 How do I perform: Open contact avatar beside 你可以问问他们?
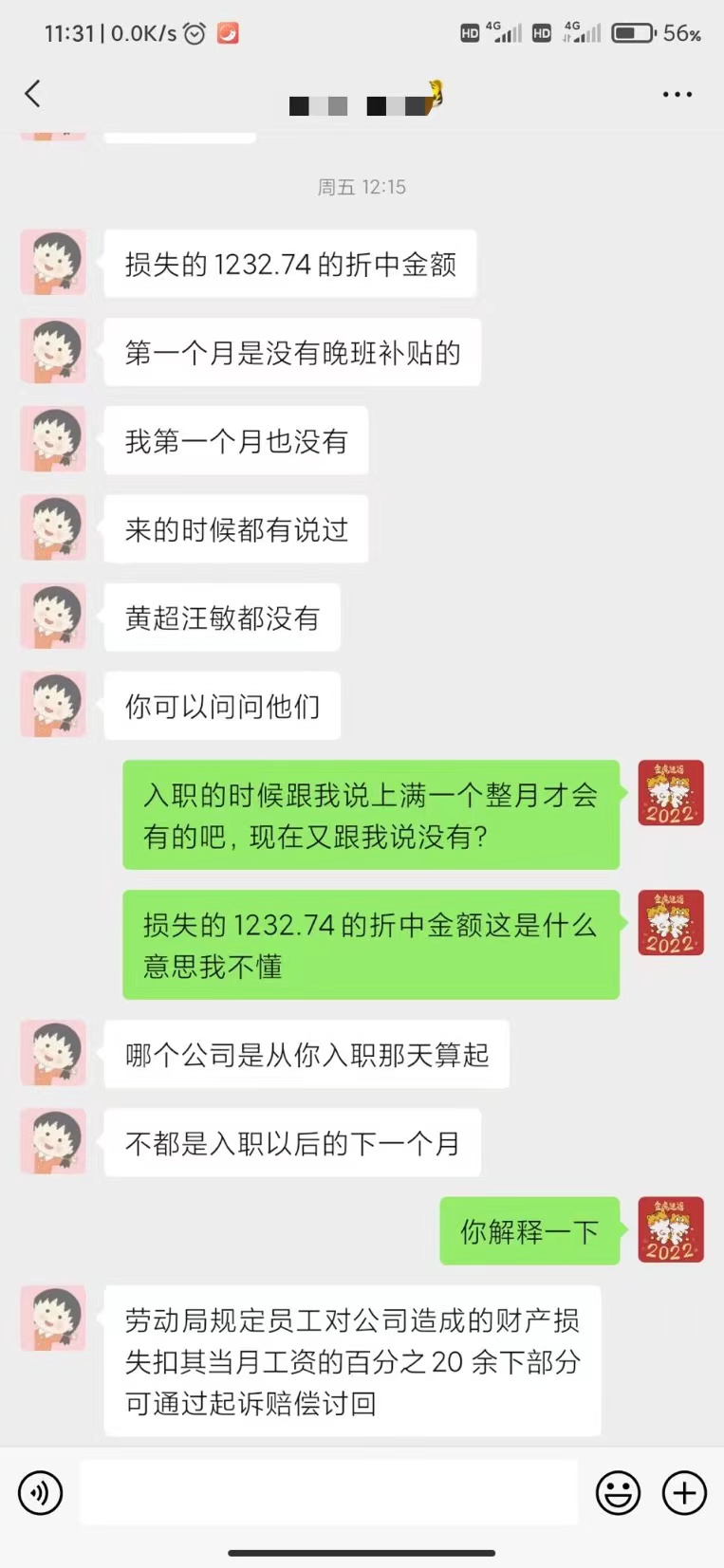click(x=53, y=705)
